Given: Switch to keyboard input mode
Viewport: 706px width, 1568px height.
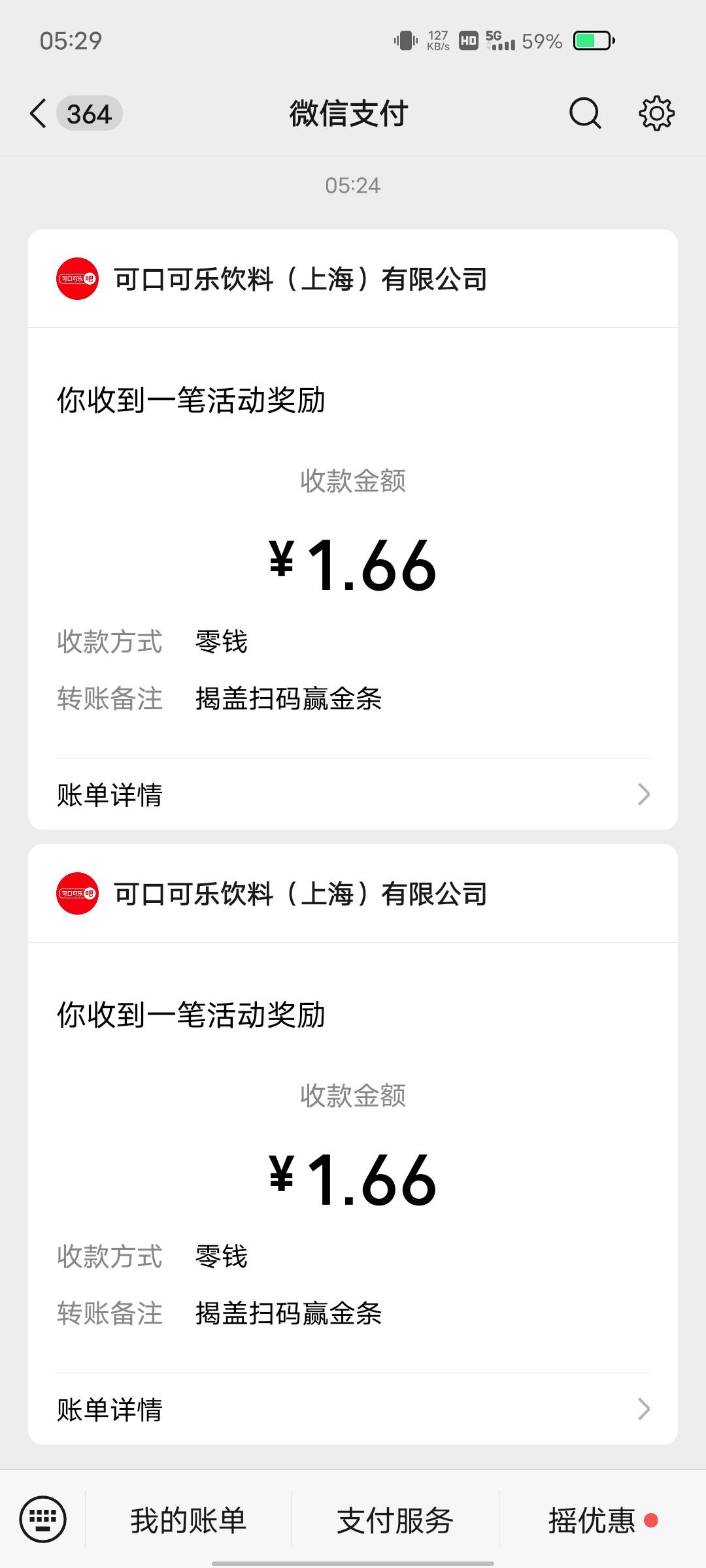Looking at the screenshot, I should pyautogui.click(x=43, y=1519).
